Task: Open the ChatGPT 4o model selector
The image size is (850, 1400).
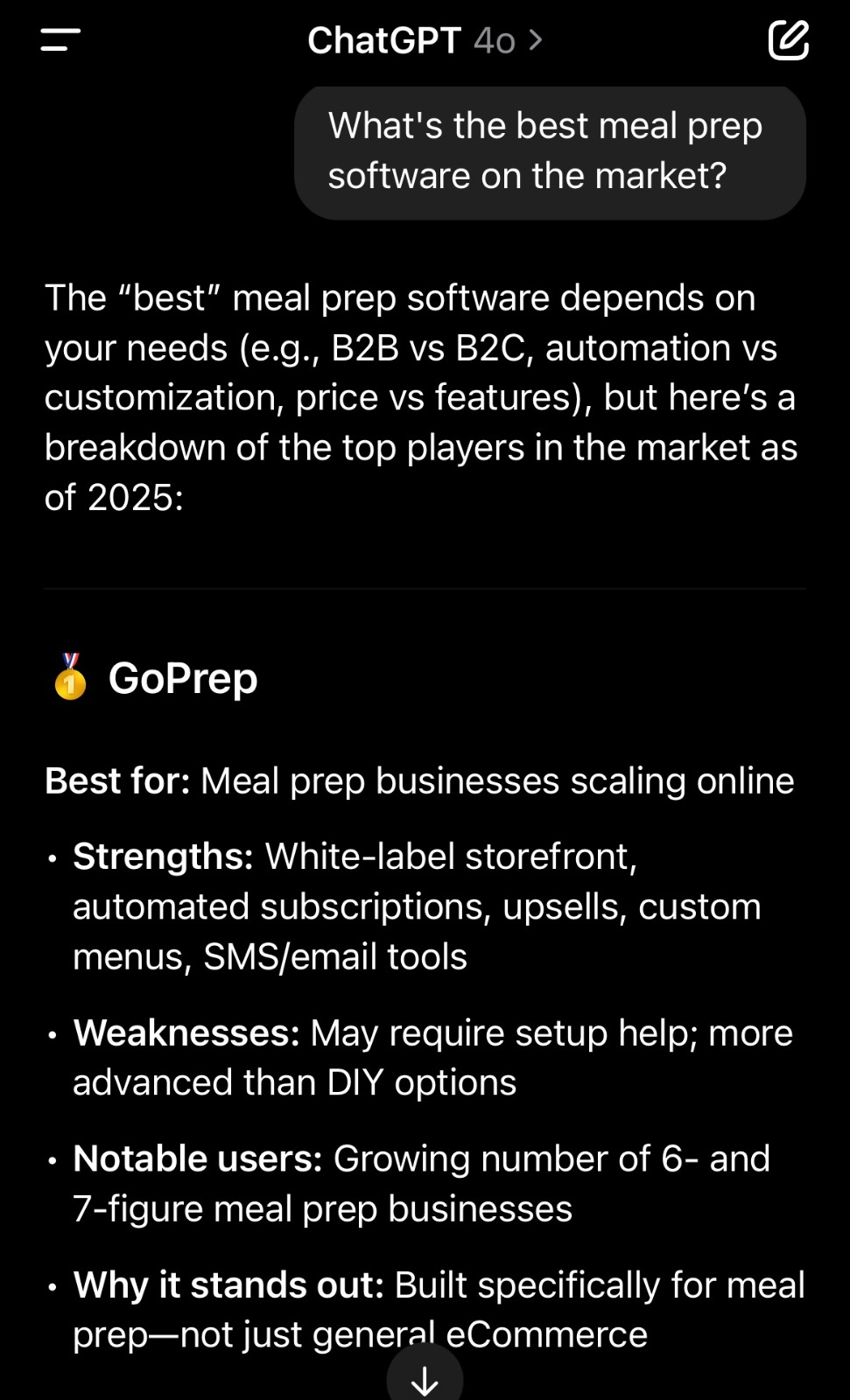Action: click(425, 40)
